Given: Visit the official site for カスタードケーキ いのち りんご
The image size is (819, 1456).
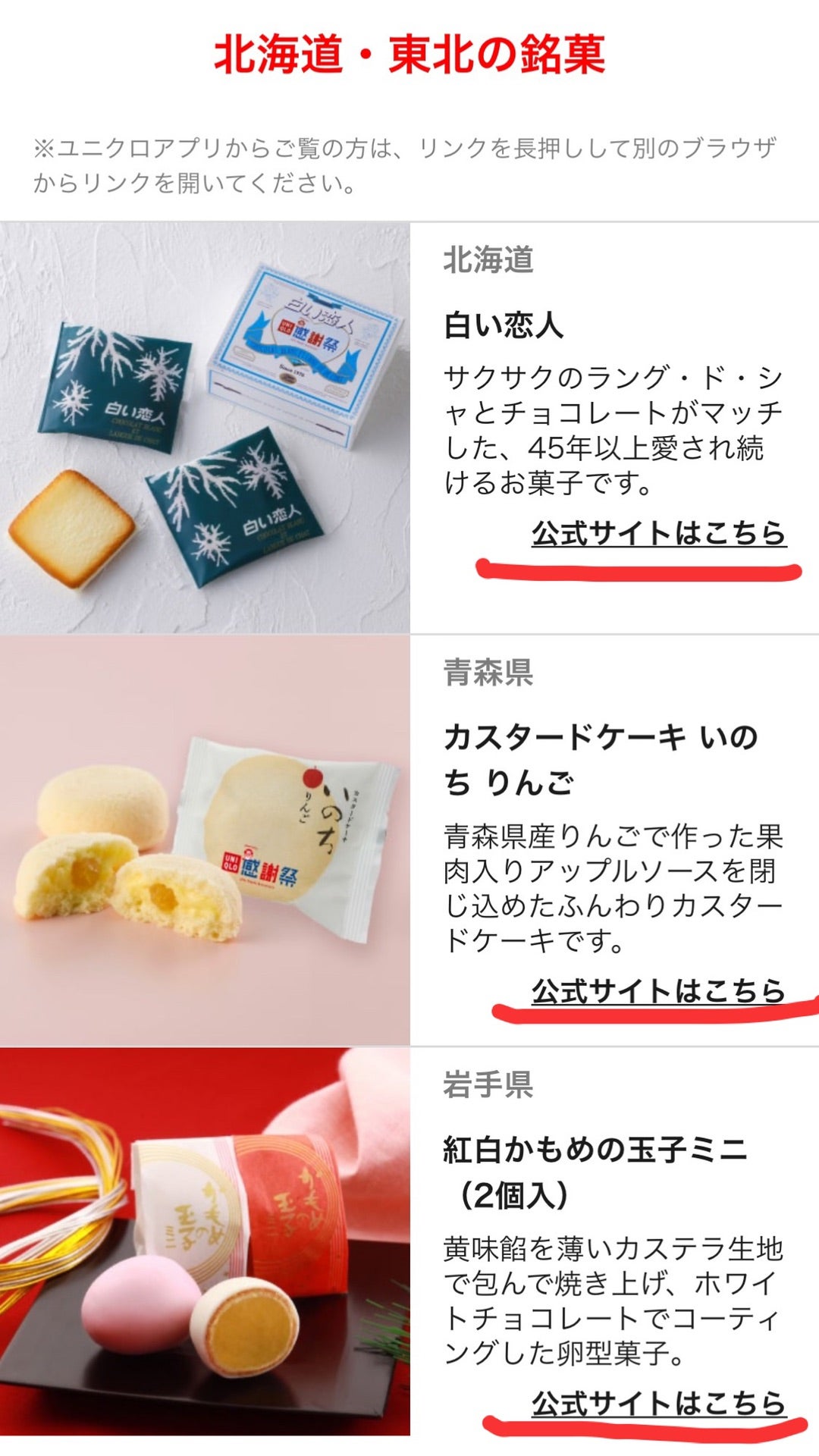Looking at the screenshot, I should (x=658, y=990).
